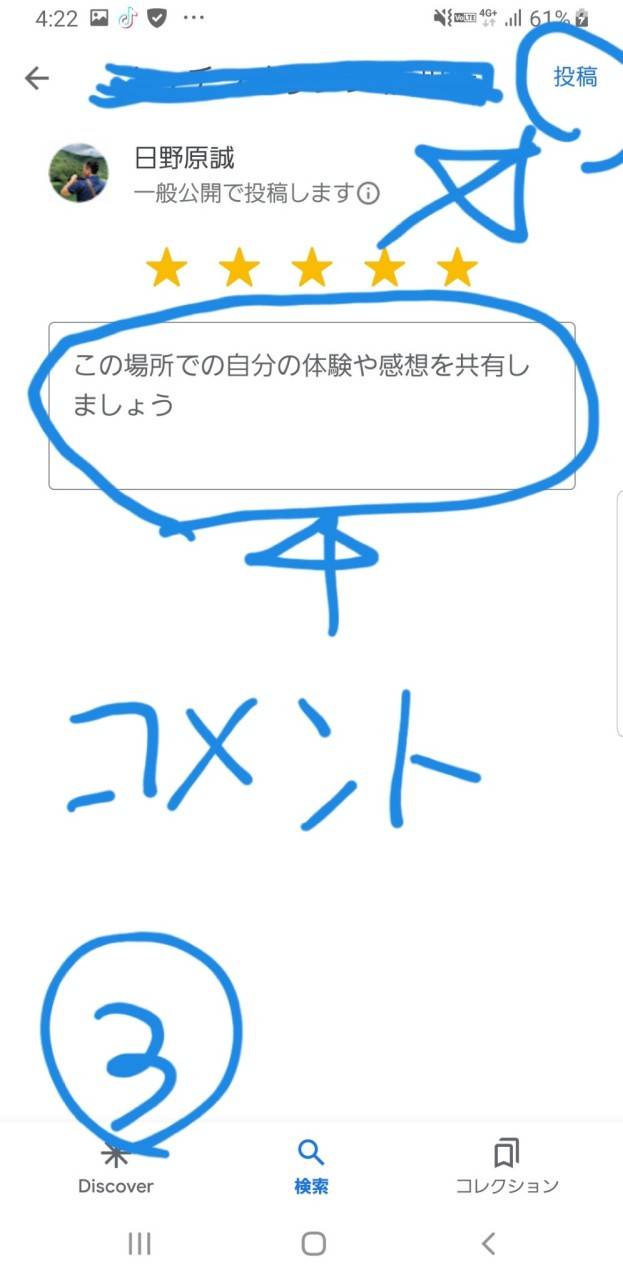Tap 投稿 to post the review
Image resolution: width=623 pixels, height=1280 pixels.
click(575, 78)
